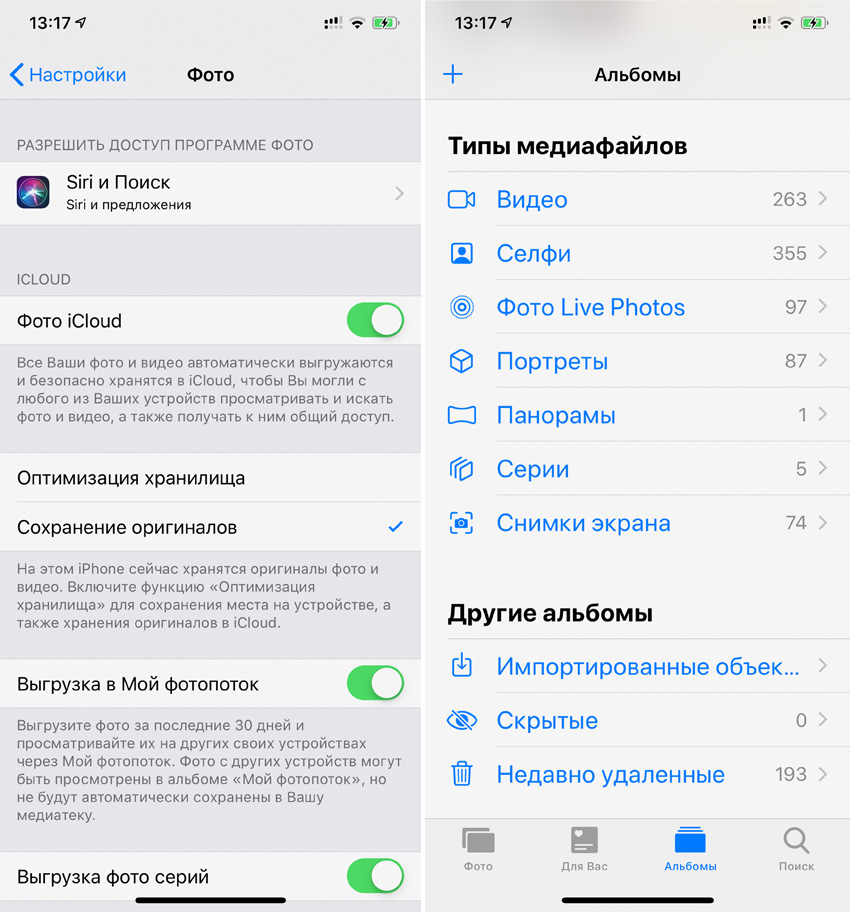Open Снимки экрана album
The height and width of the screenshot is (912, 850).
coord(637,523)
